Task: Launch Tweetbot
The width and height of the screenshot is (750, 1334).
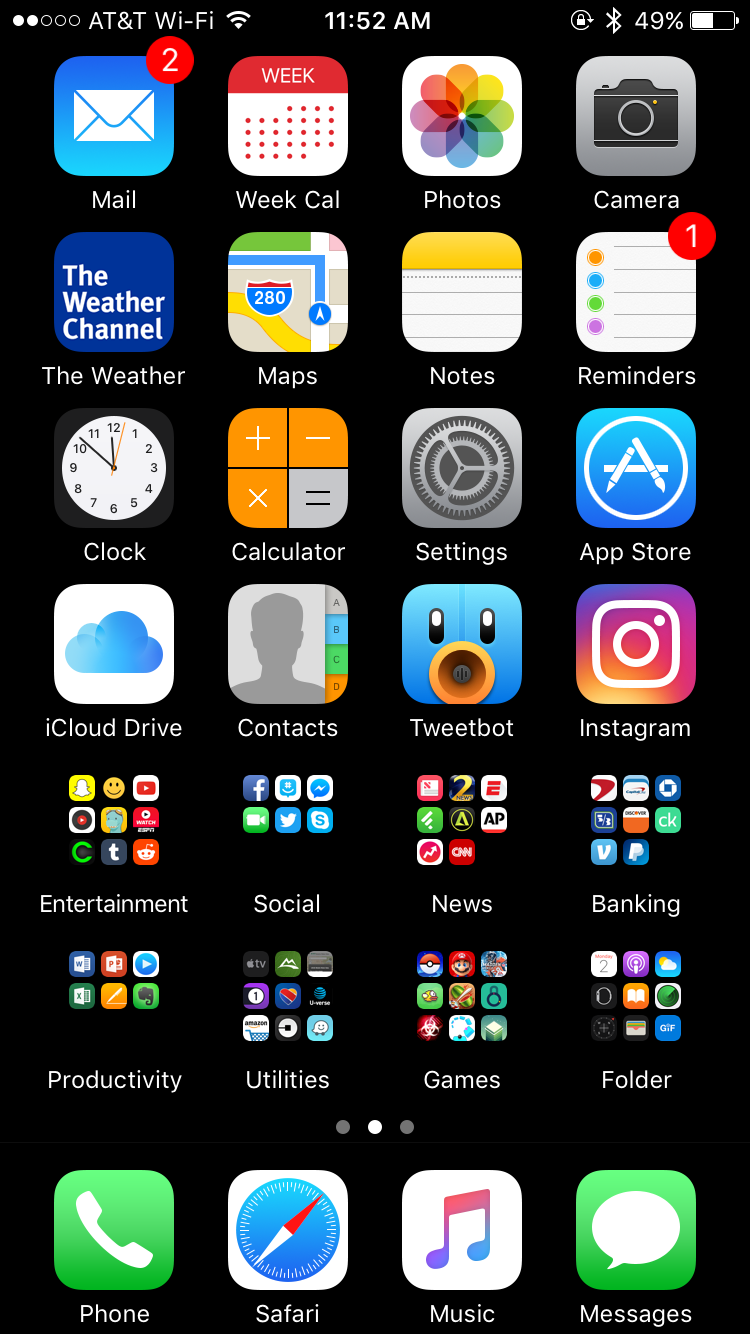Action: pyautogui.click(x=462, y=644)
